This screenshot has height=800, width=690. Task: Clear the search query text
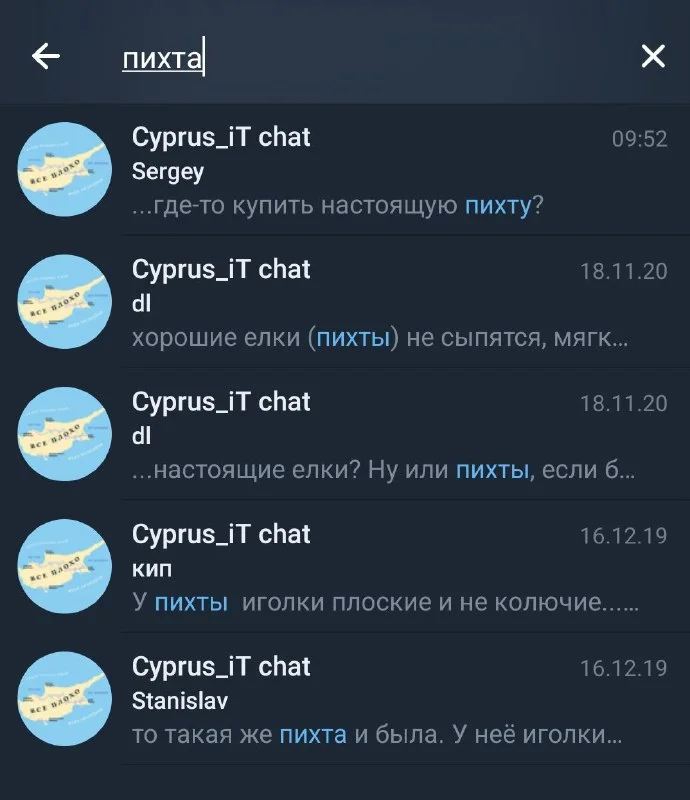(652, 57)
